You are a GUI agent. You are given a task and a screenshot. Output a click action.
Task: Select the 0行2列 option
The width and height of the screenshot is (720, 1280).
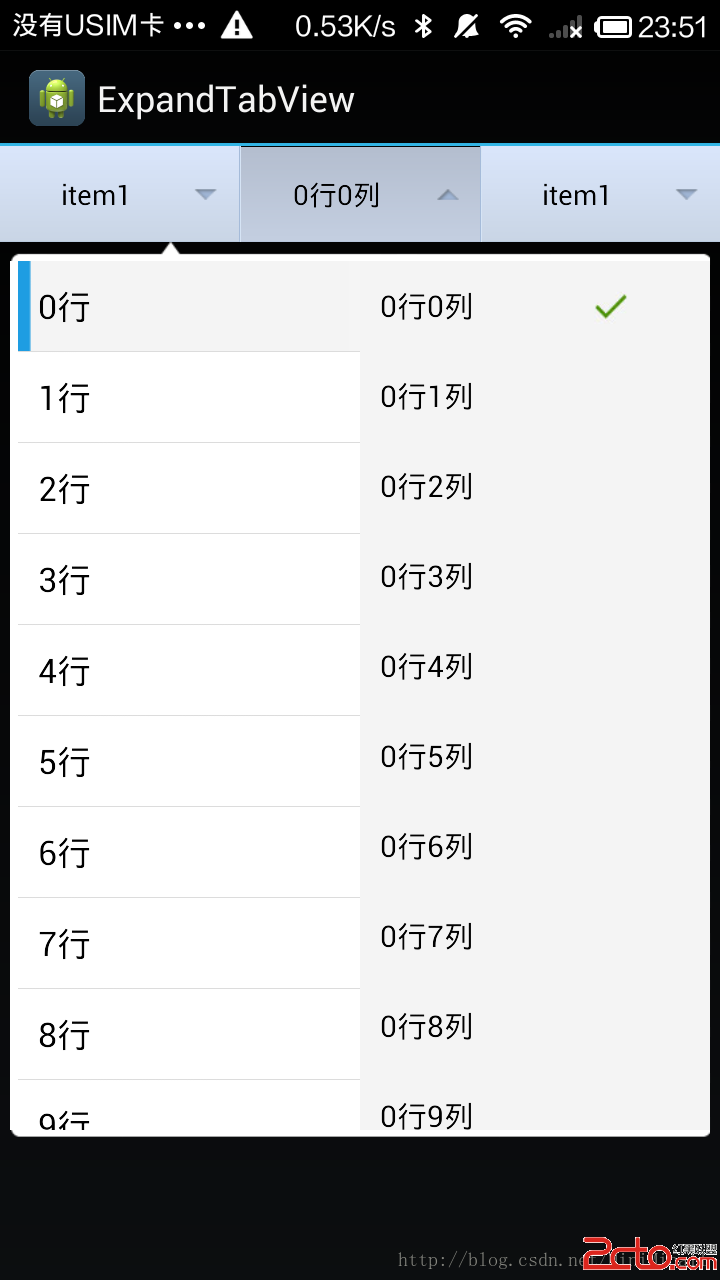(x=532, y=487)
